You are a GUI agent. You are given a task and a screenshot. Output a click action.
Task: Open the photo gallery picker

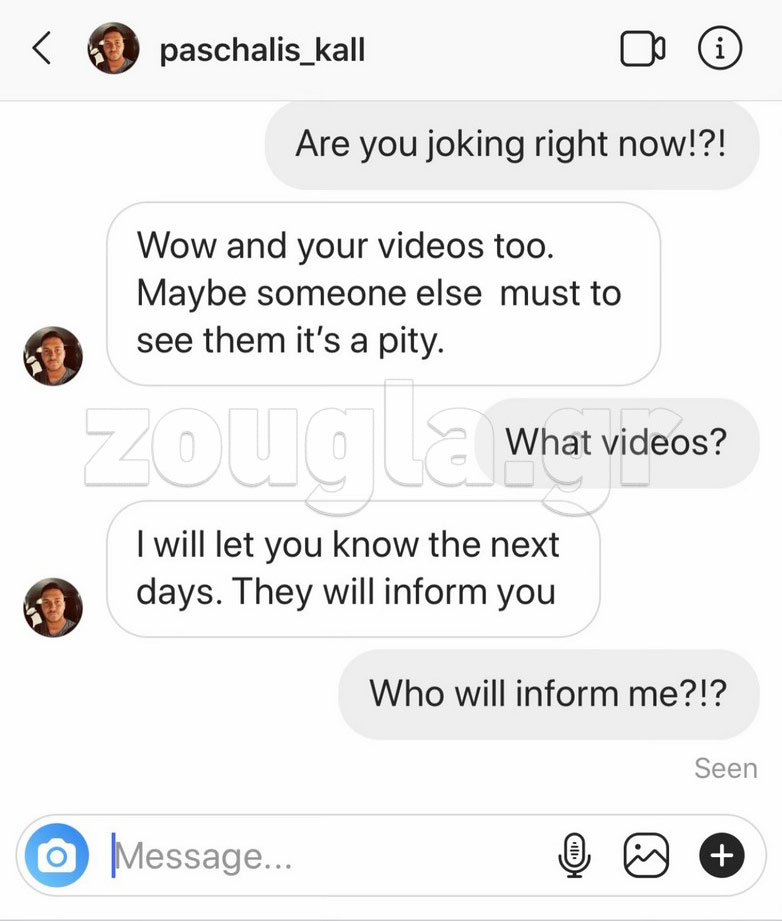646,856
